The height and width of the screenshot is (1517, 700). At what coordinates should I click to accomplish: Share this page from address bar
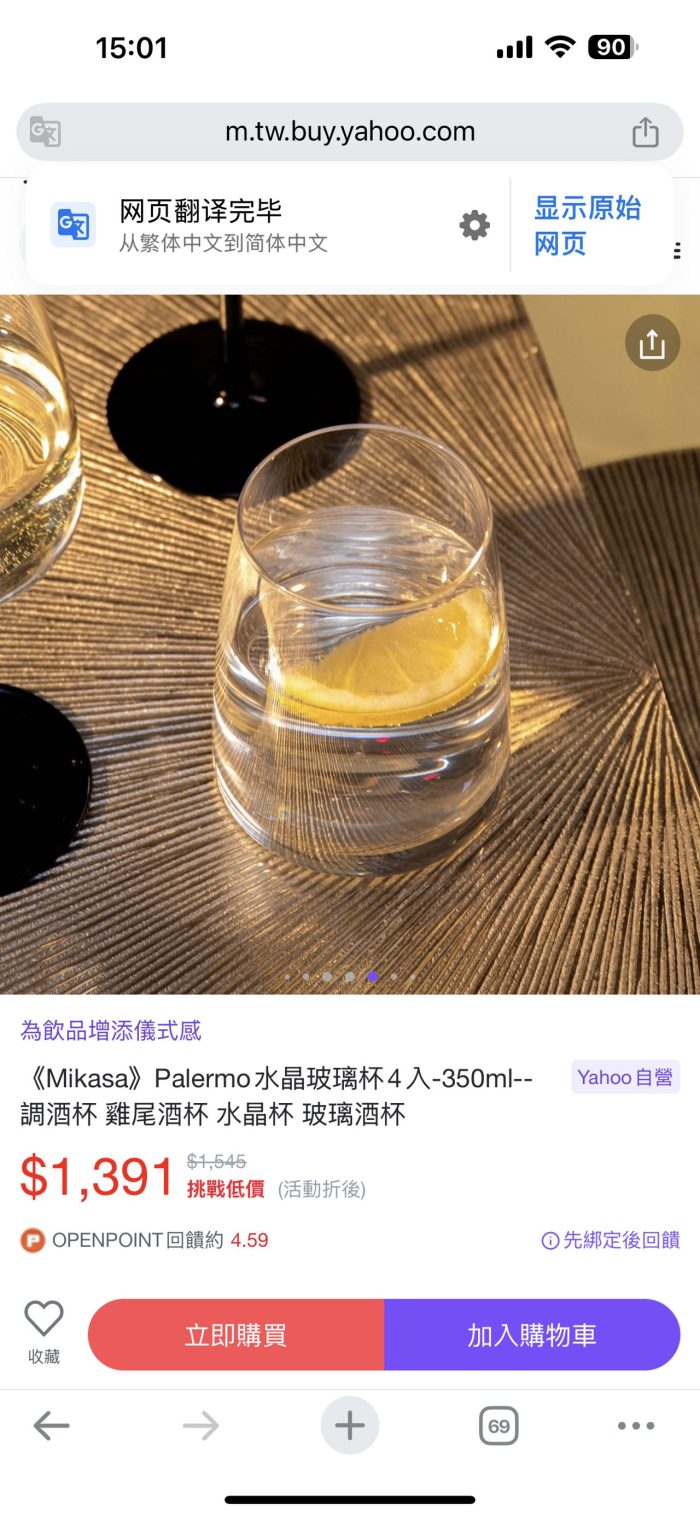(645, 132)
